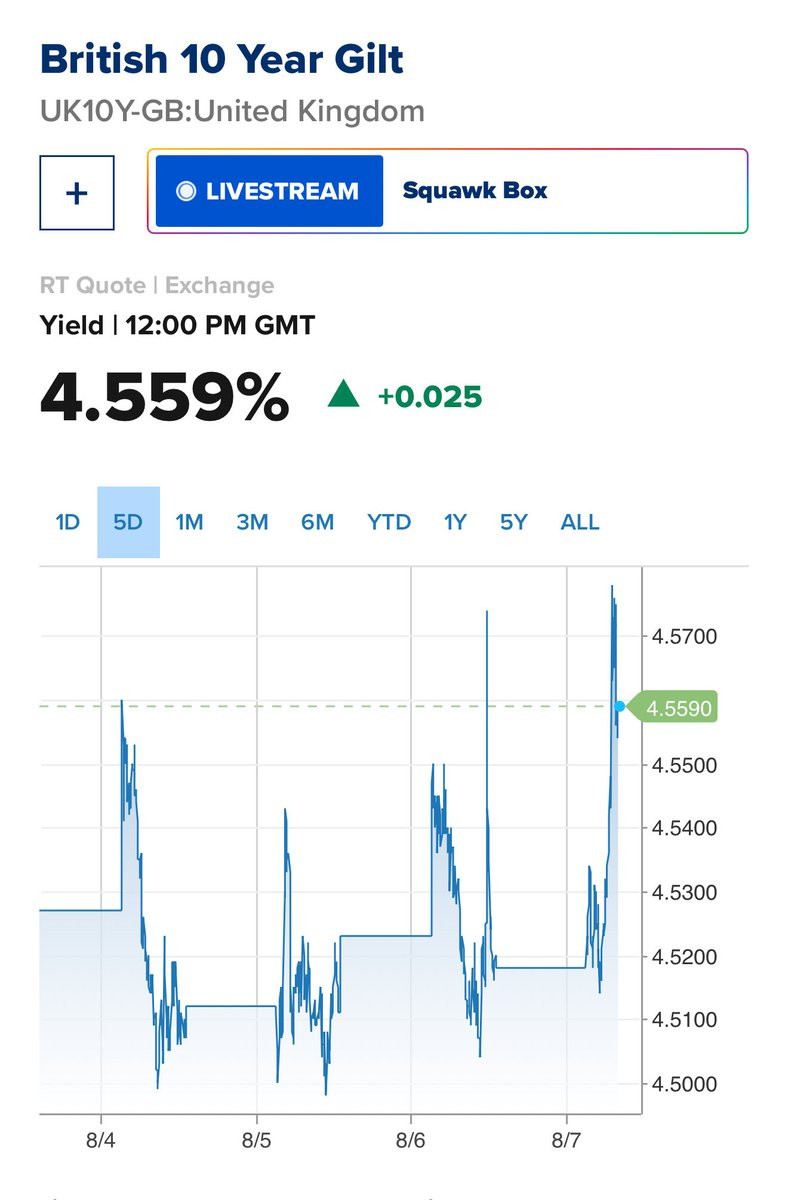
Task: Add the gilt to watchlist with plus button
Action: pyautogui.click(x=77, y=192)
